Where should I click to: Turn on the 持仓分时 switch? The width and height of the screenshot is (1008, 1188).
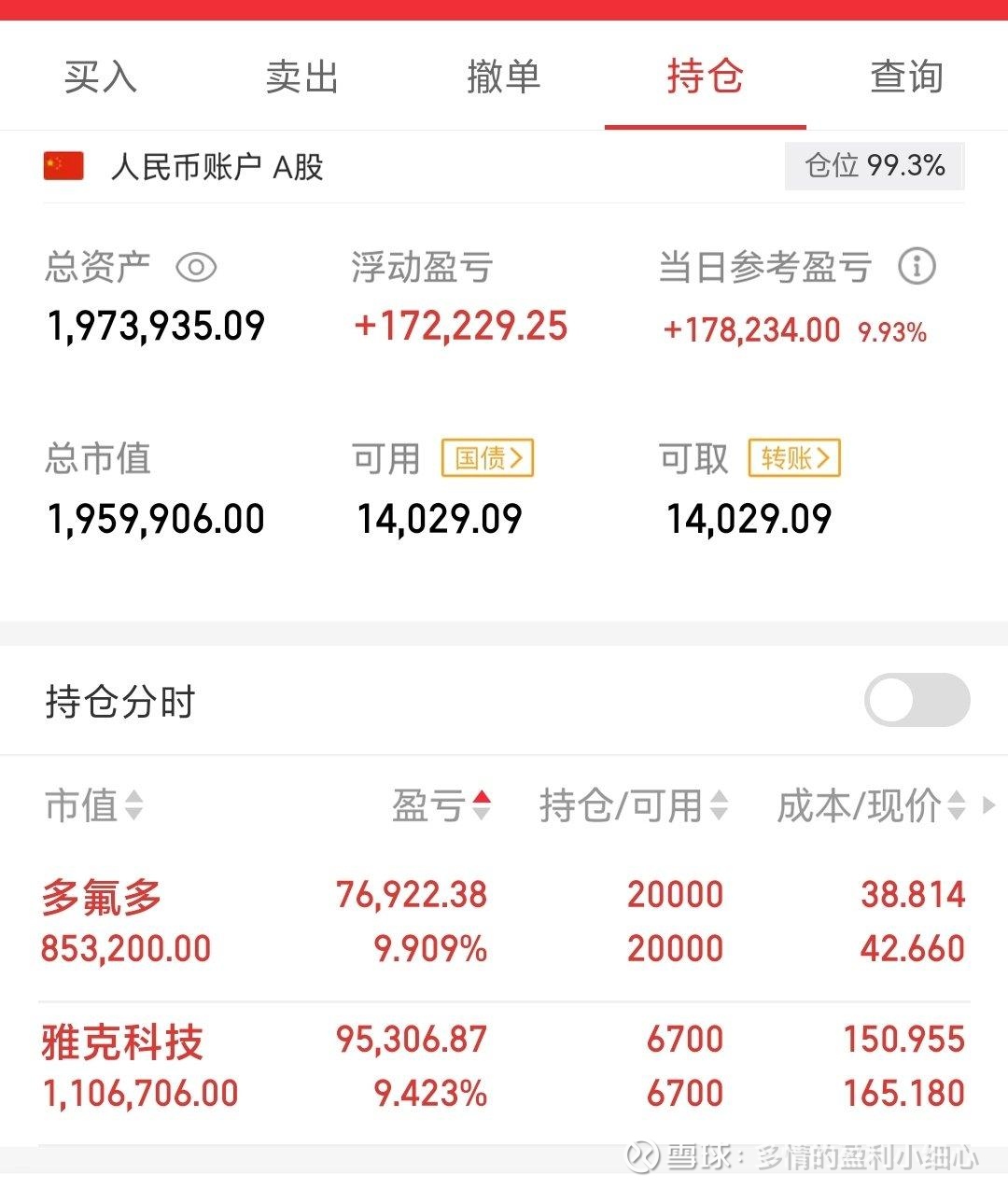point(917,701)
